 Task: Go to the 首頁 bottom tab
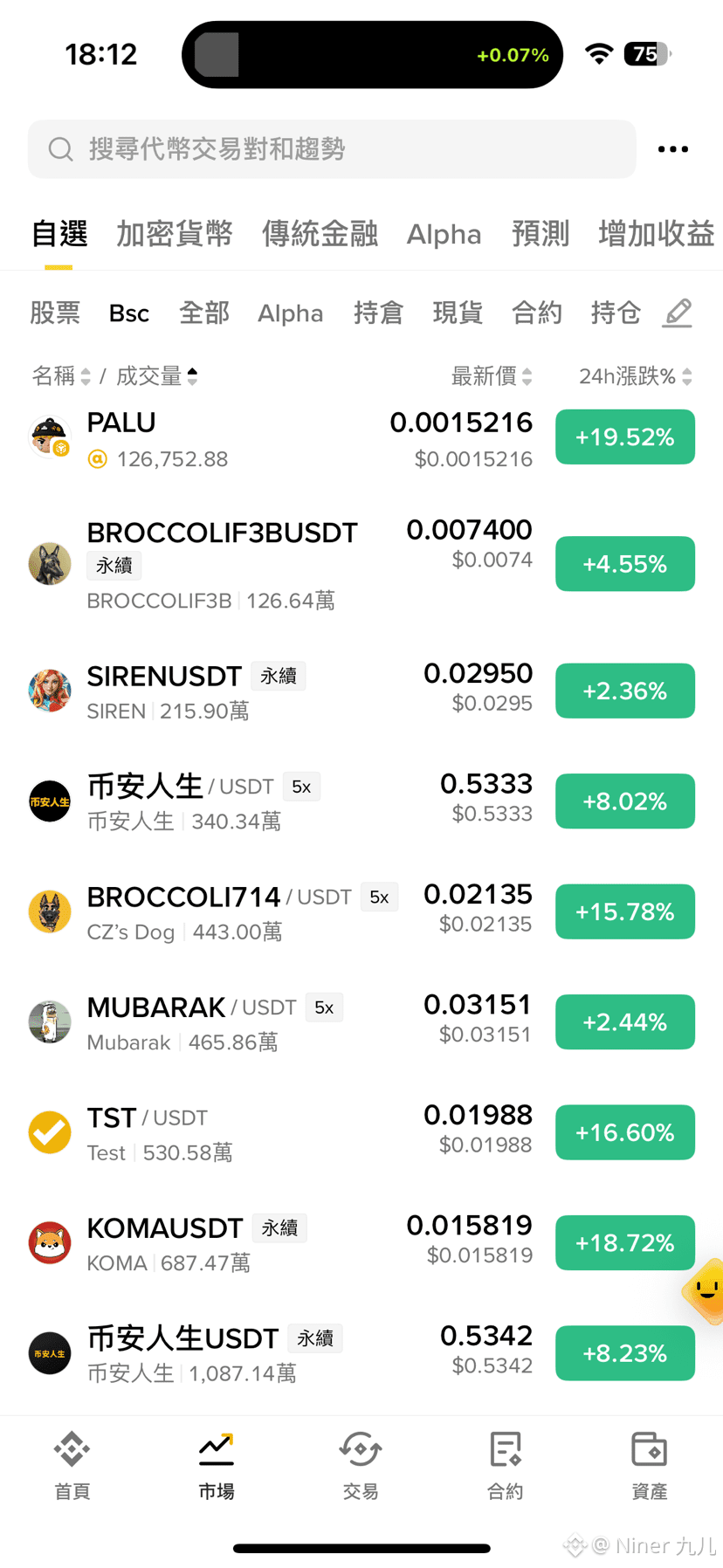click(x=72, y=1467)
